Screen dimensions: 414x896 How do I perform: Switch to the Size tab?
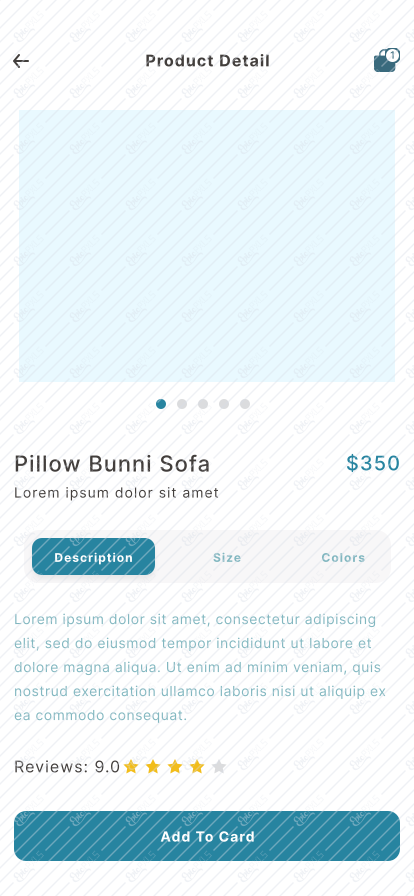[227, 558]
